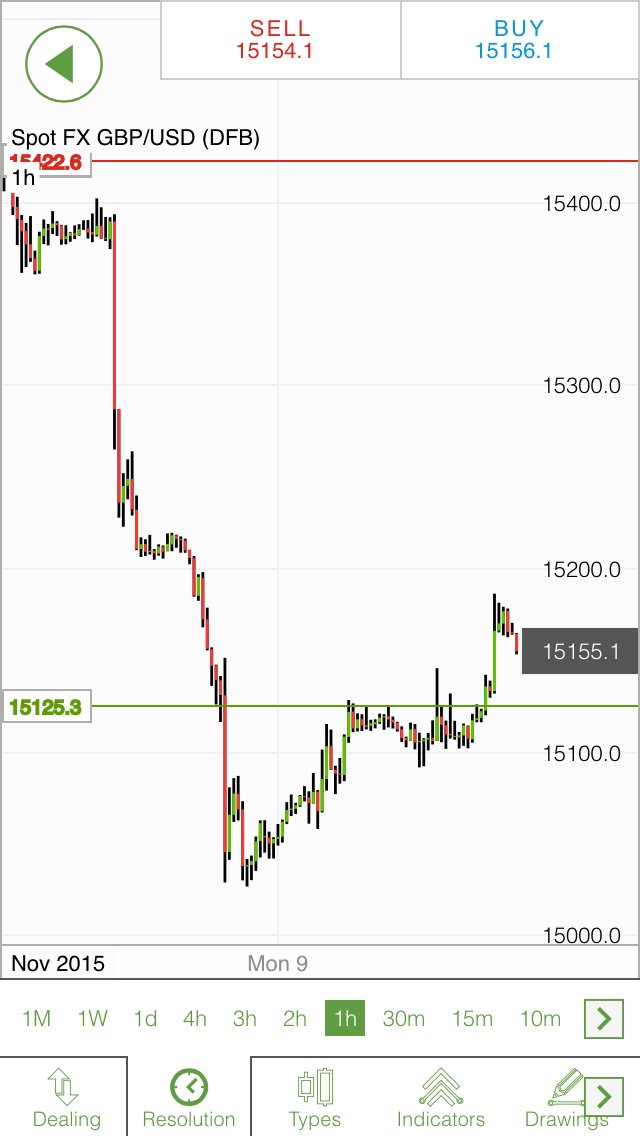640x1136 pixels.
Task: Change resolution to 30m
Action: coord(404,1019)
